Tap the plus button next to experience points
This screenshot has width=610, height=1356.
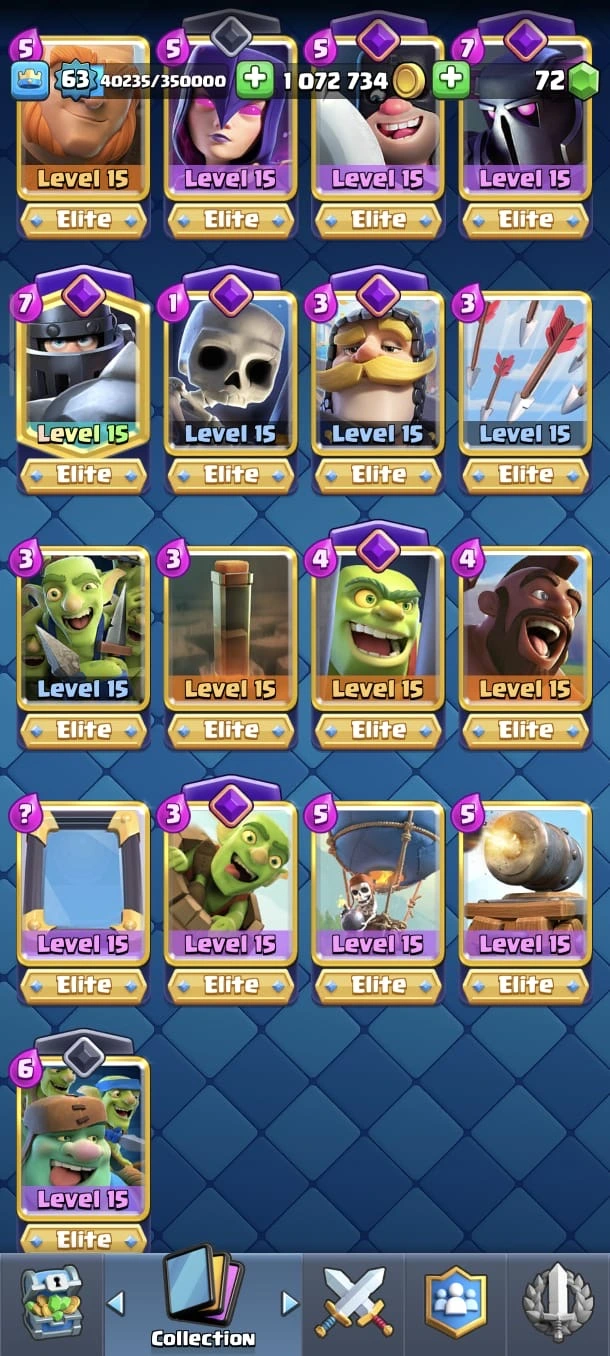255,79
